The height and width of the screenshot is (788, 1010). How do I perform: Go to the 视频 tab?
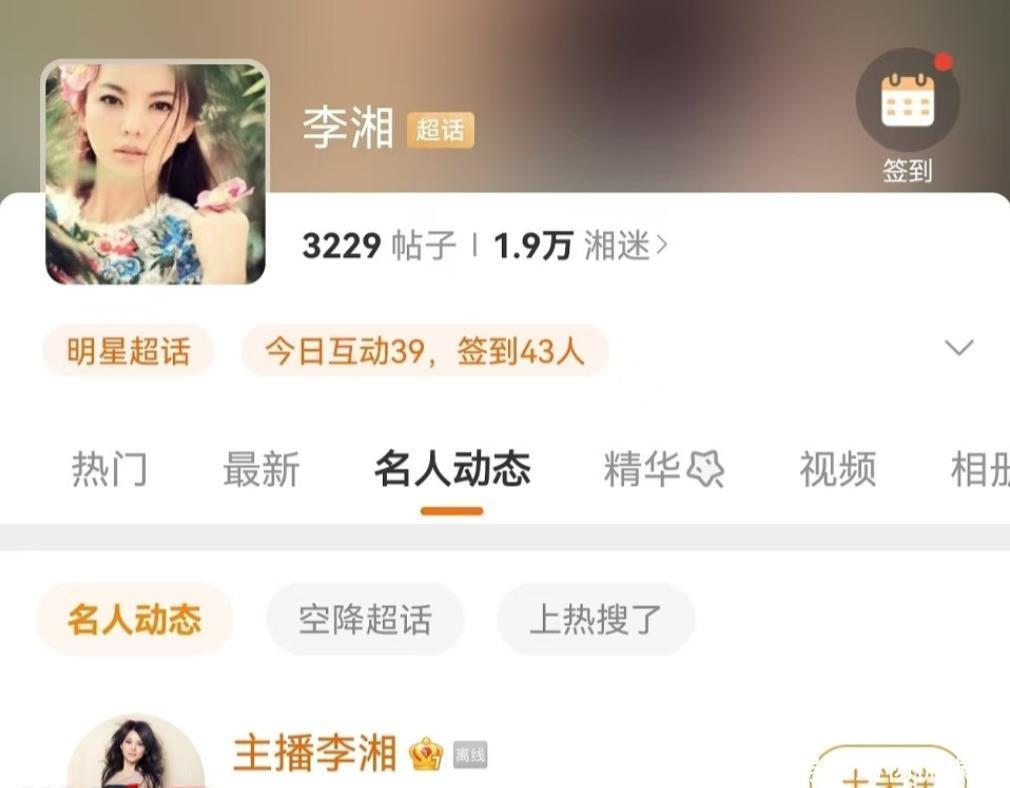pyautogui.click(x=837, y=469)
